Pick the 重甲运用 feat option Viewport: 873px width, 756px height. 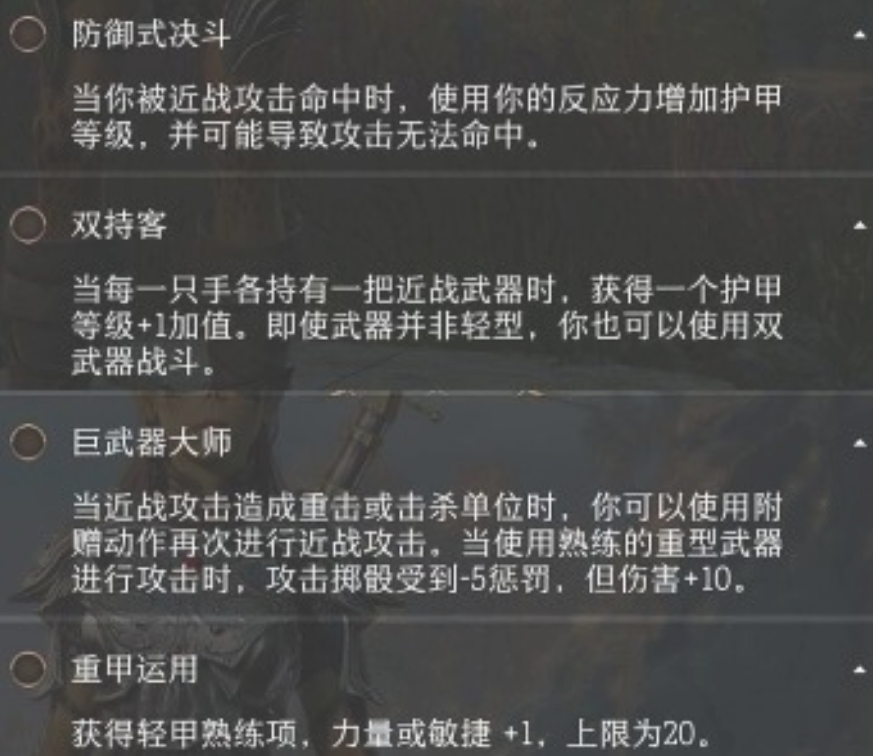[x=29, y=669]
